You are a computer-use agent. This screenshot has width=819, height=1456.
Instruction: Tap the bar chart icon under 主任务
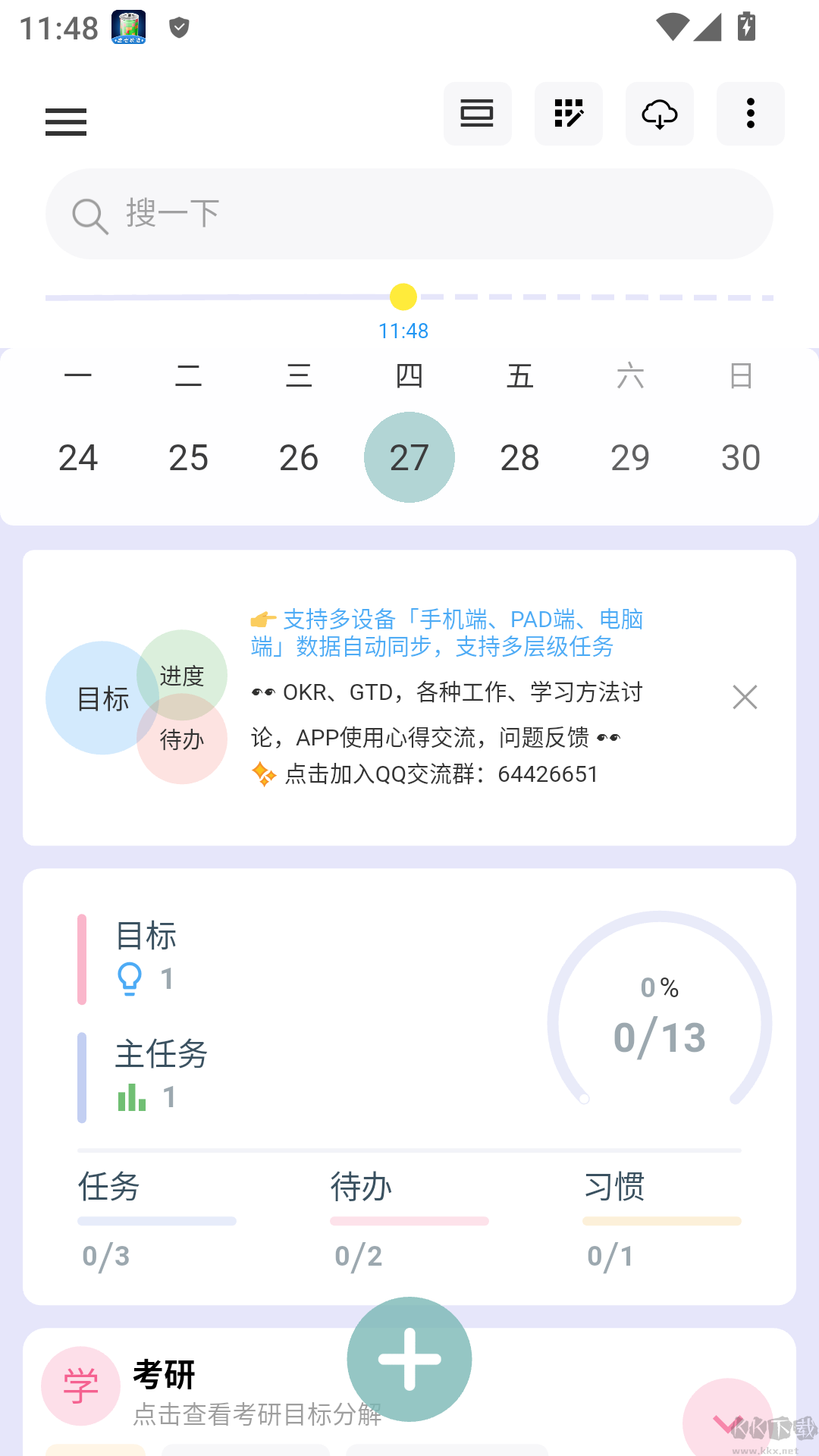[x=130, y=1097]
